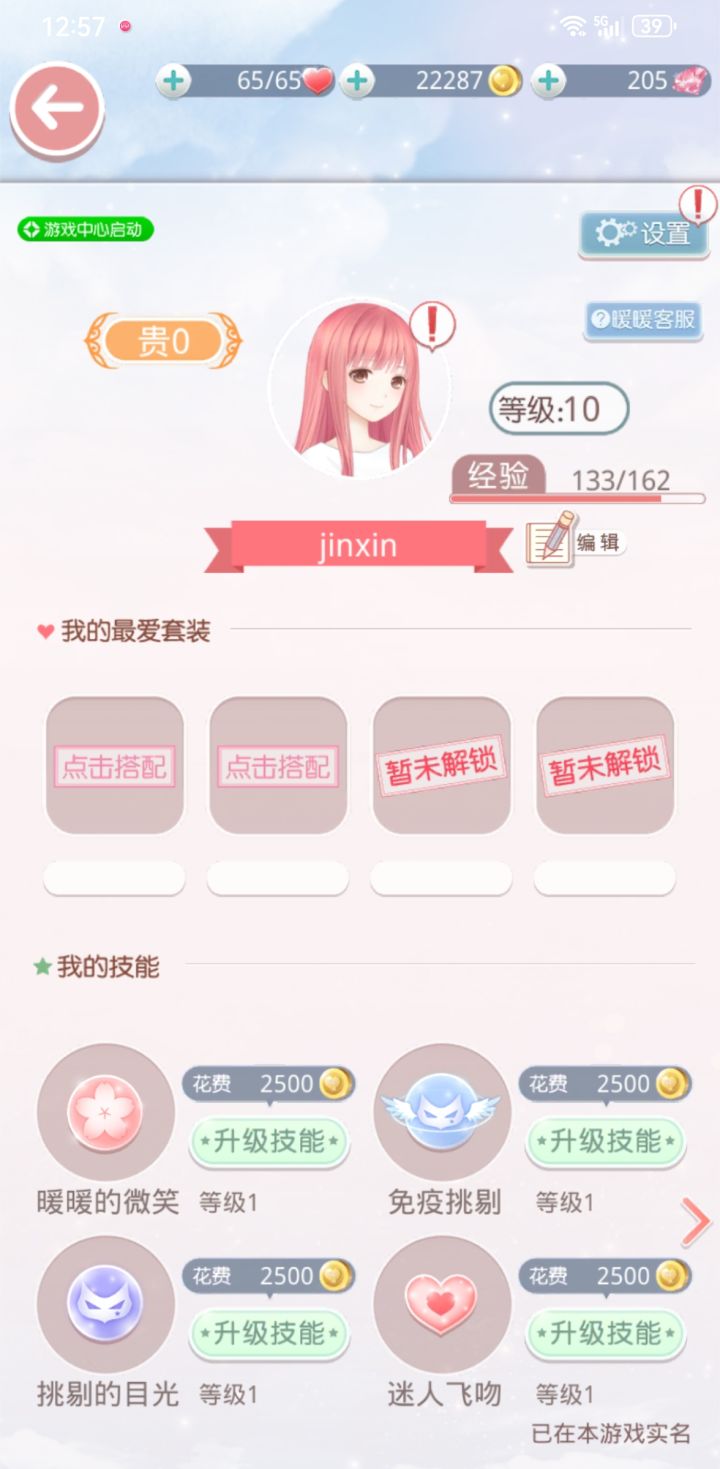This screenshot has height=1469, width=720.
Task: Open the first 点击搭配 outfit slot
Action: (x=114, y=765)
